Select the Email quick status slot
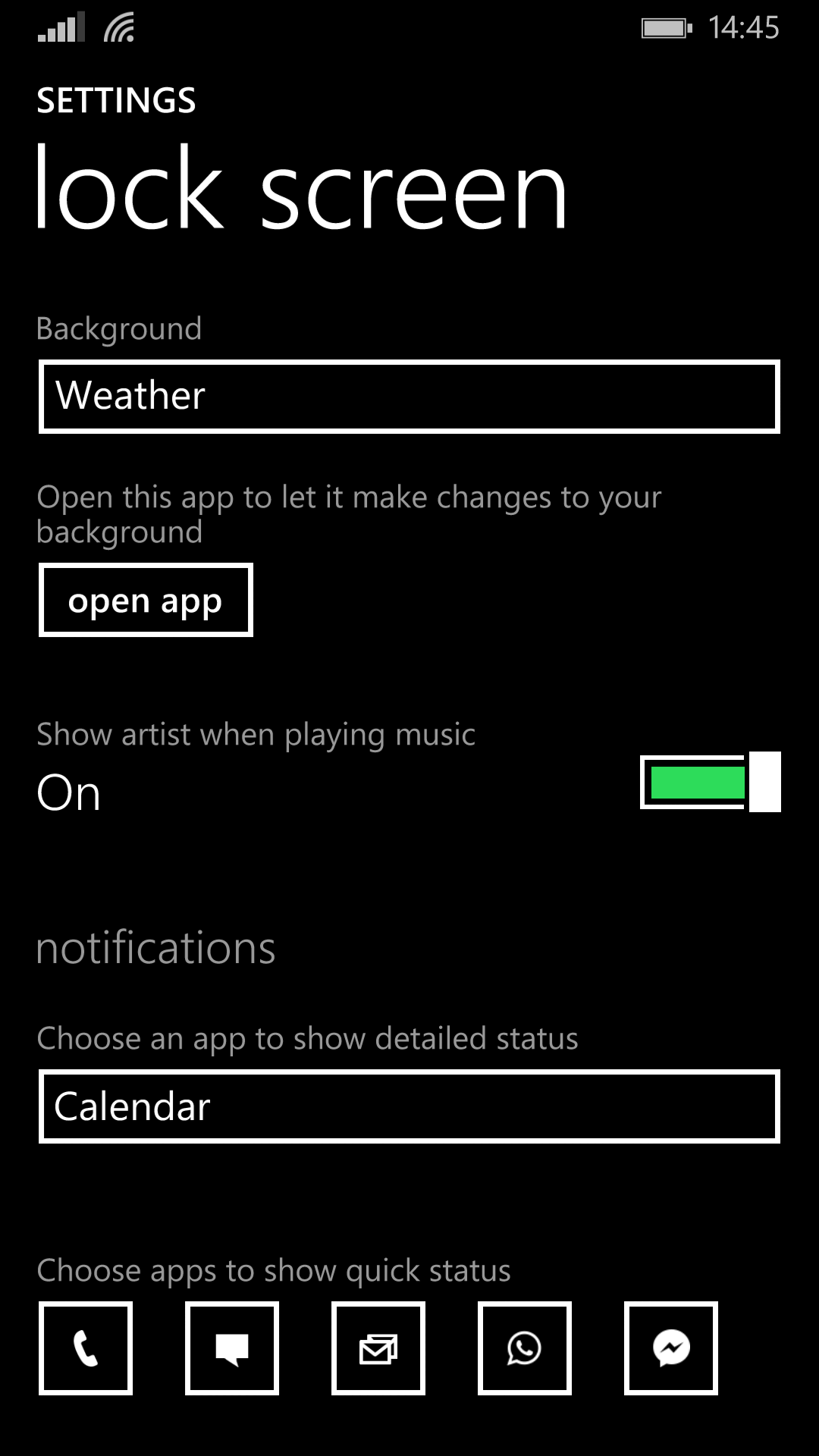Screen dimensions: 819x1456 click(378, 1348)
